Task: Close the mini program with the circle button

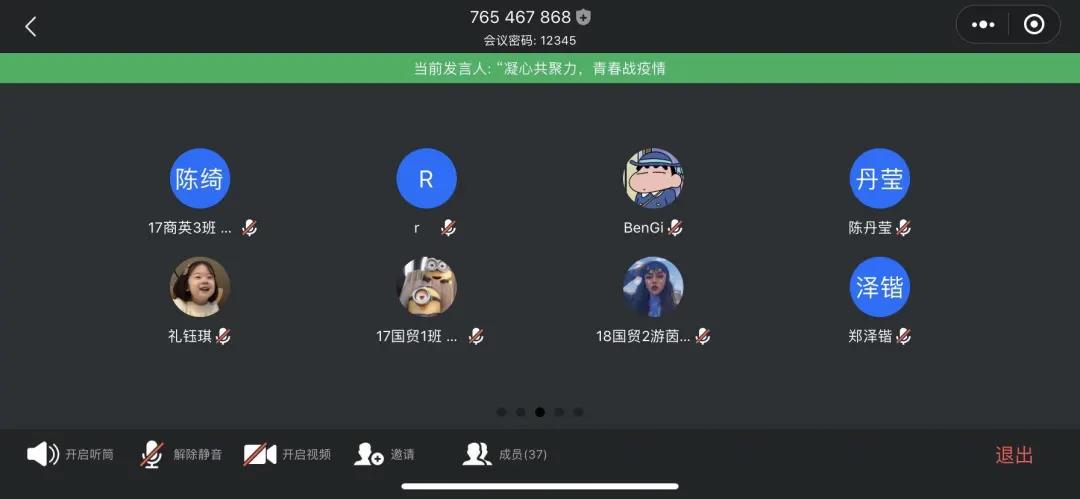Action: [1034, 25]
